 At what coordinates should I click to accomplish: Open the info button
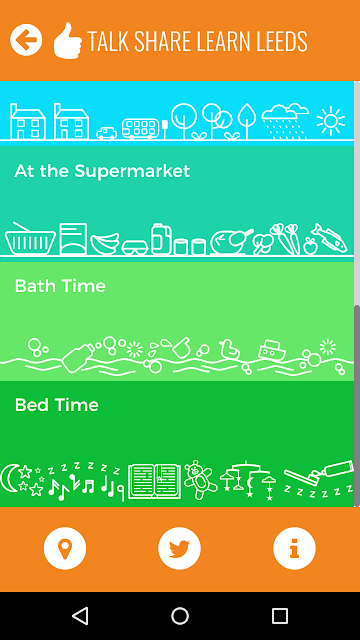click(294, 548)
